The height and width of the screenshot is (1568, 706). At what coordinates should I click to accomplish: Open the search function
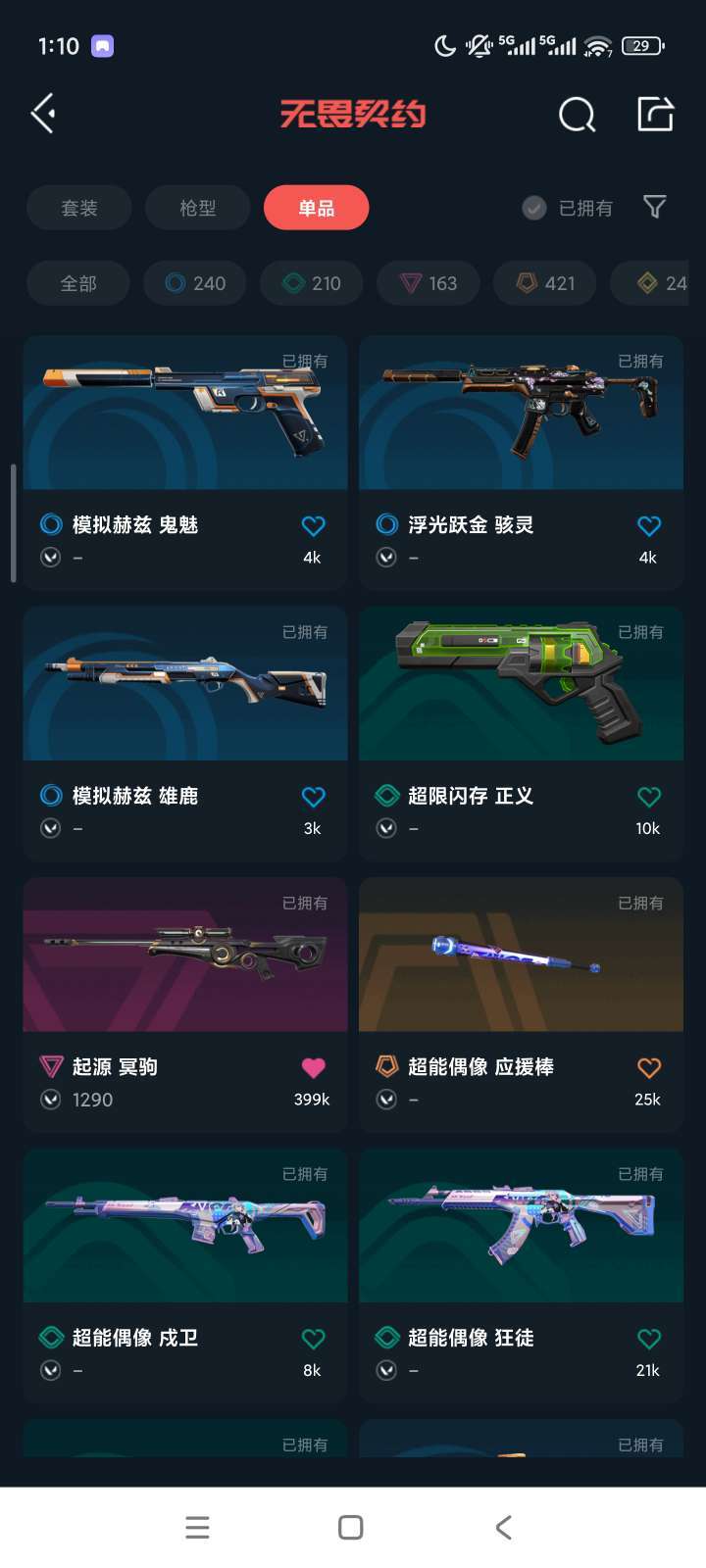(578, 115)
